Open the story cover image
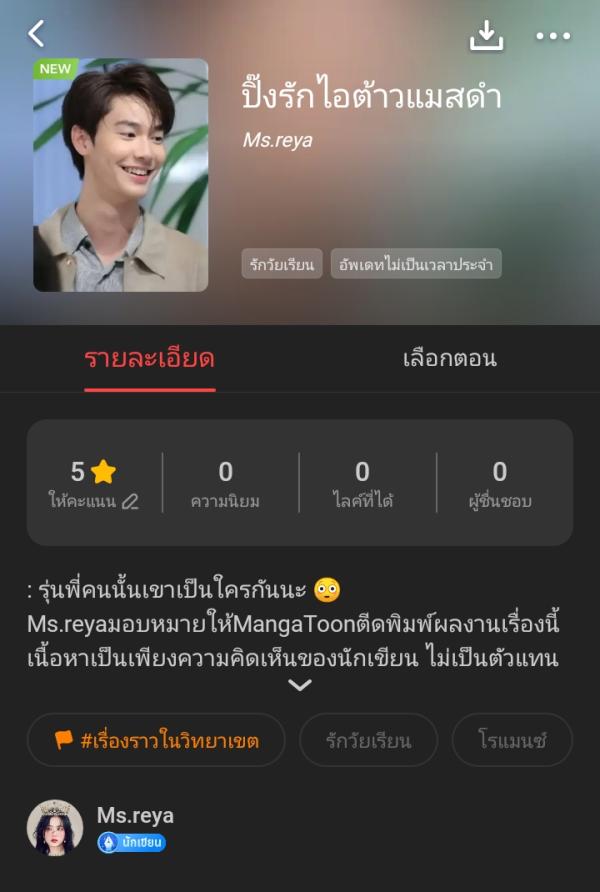This screenshot has height=892, width=600. pyautogui.click(x=121, y=175)
